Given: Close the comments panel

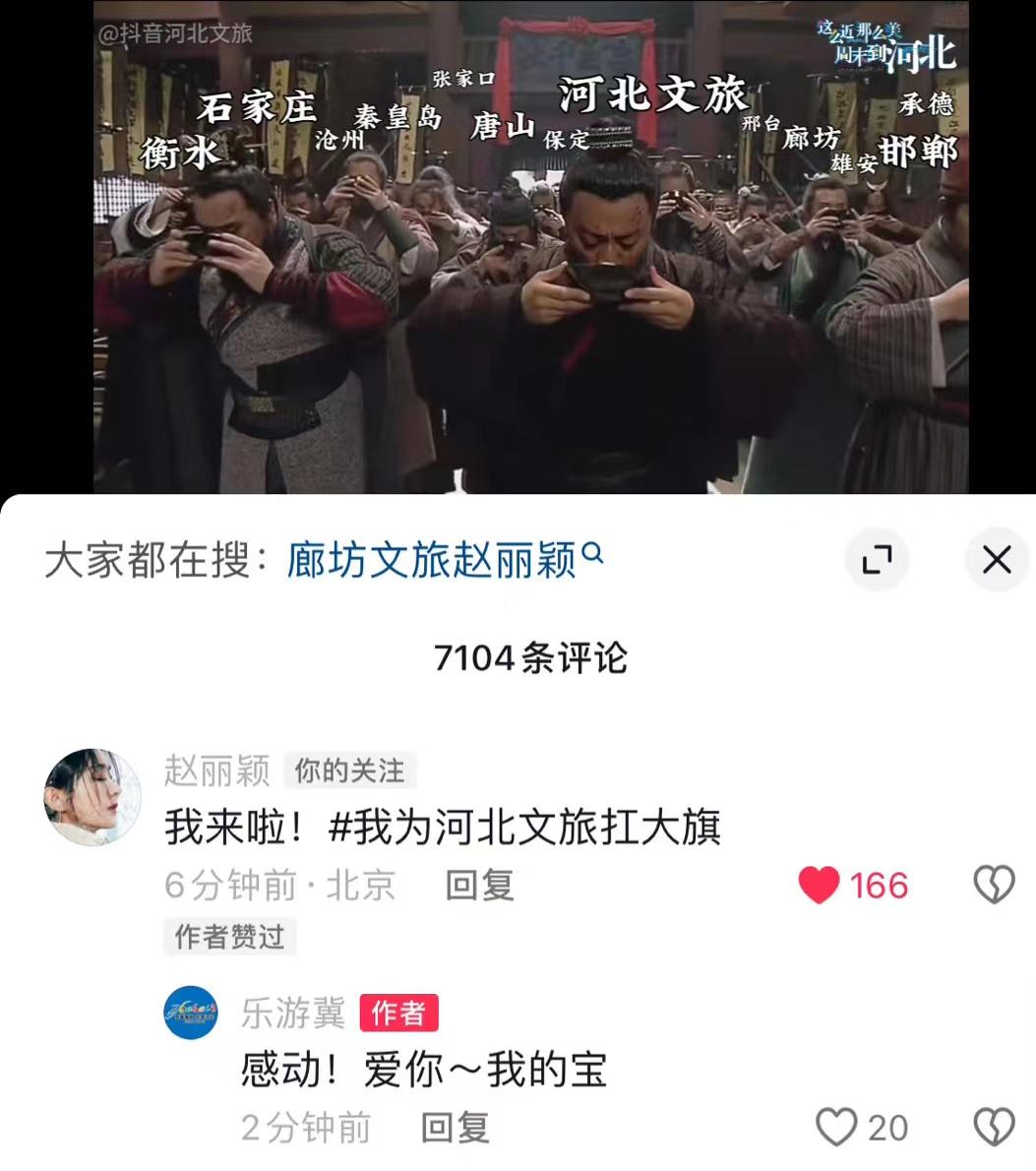Looking at the screenshot, I should tap(997, 560).
